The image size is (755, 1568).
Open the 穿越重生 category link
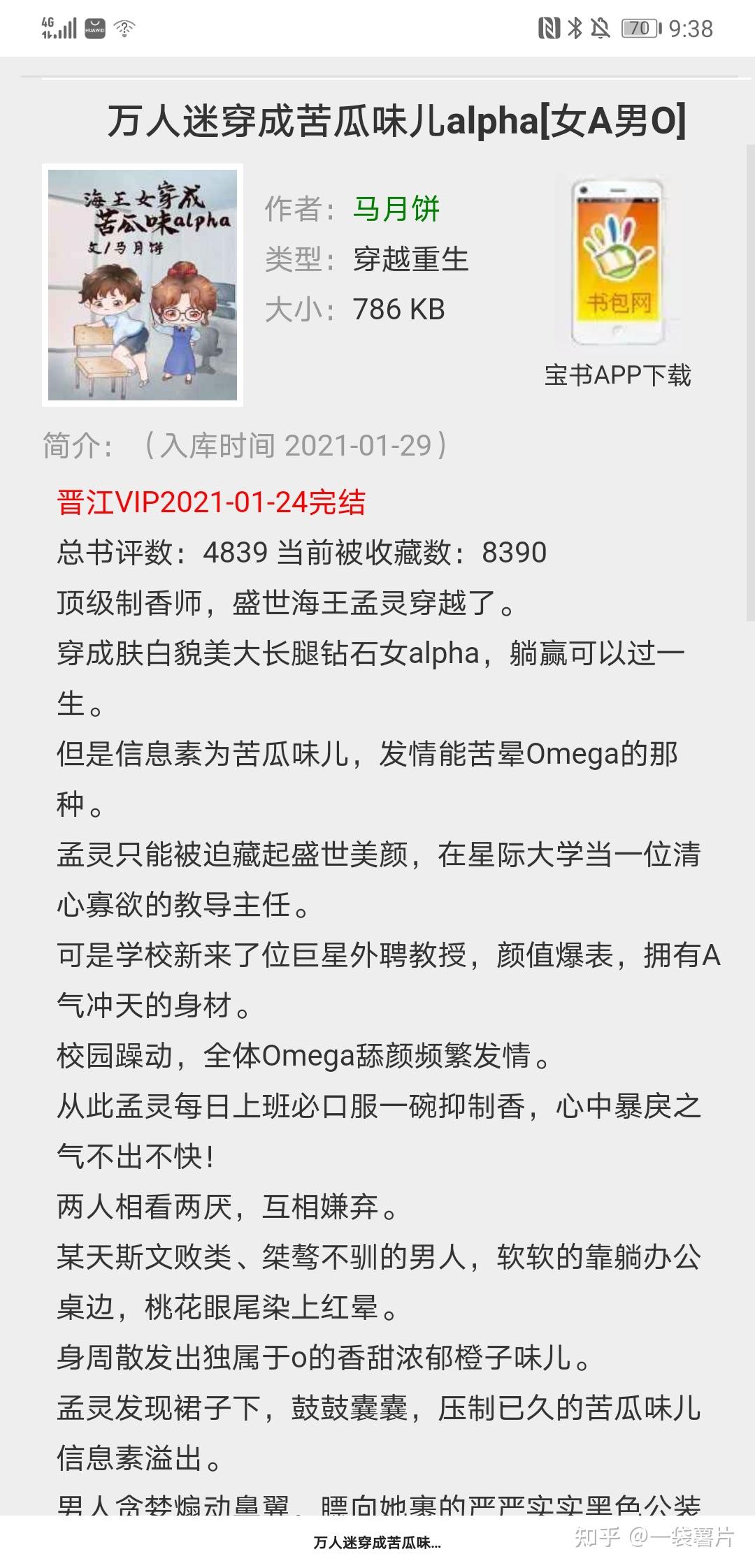click(x=410, y=259)
